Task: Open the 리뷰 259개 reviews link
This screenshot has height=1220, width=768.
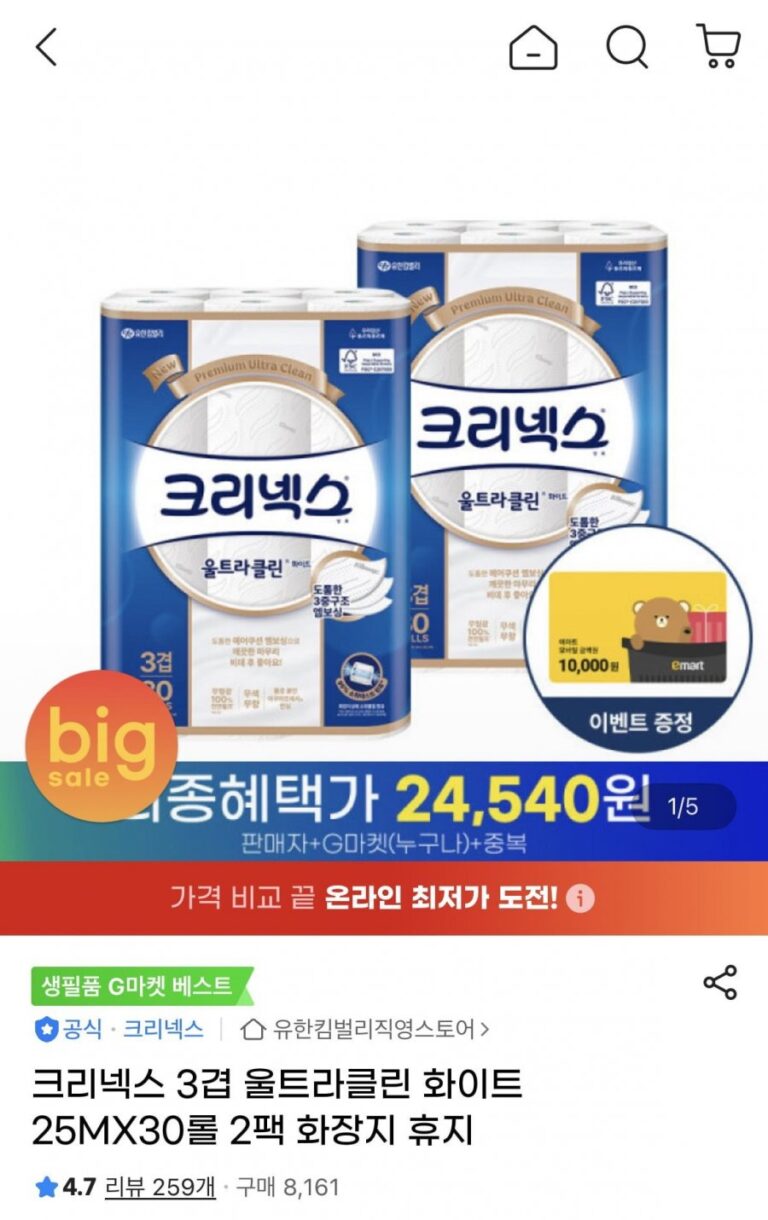Action: pos(161,1188)
